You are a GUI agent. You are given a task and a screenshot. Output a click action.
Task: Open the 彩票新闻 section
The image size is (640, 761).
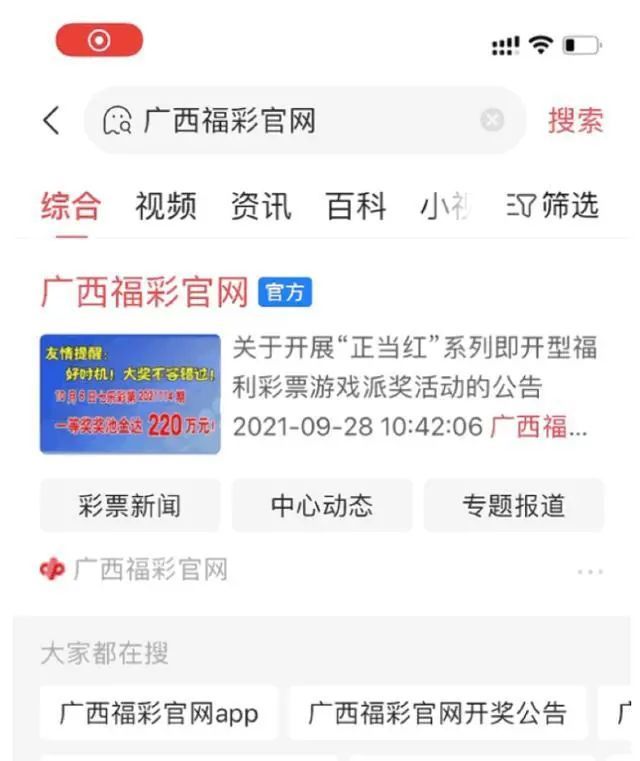point(130,506)
